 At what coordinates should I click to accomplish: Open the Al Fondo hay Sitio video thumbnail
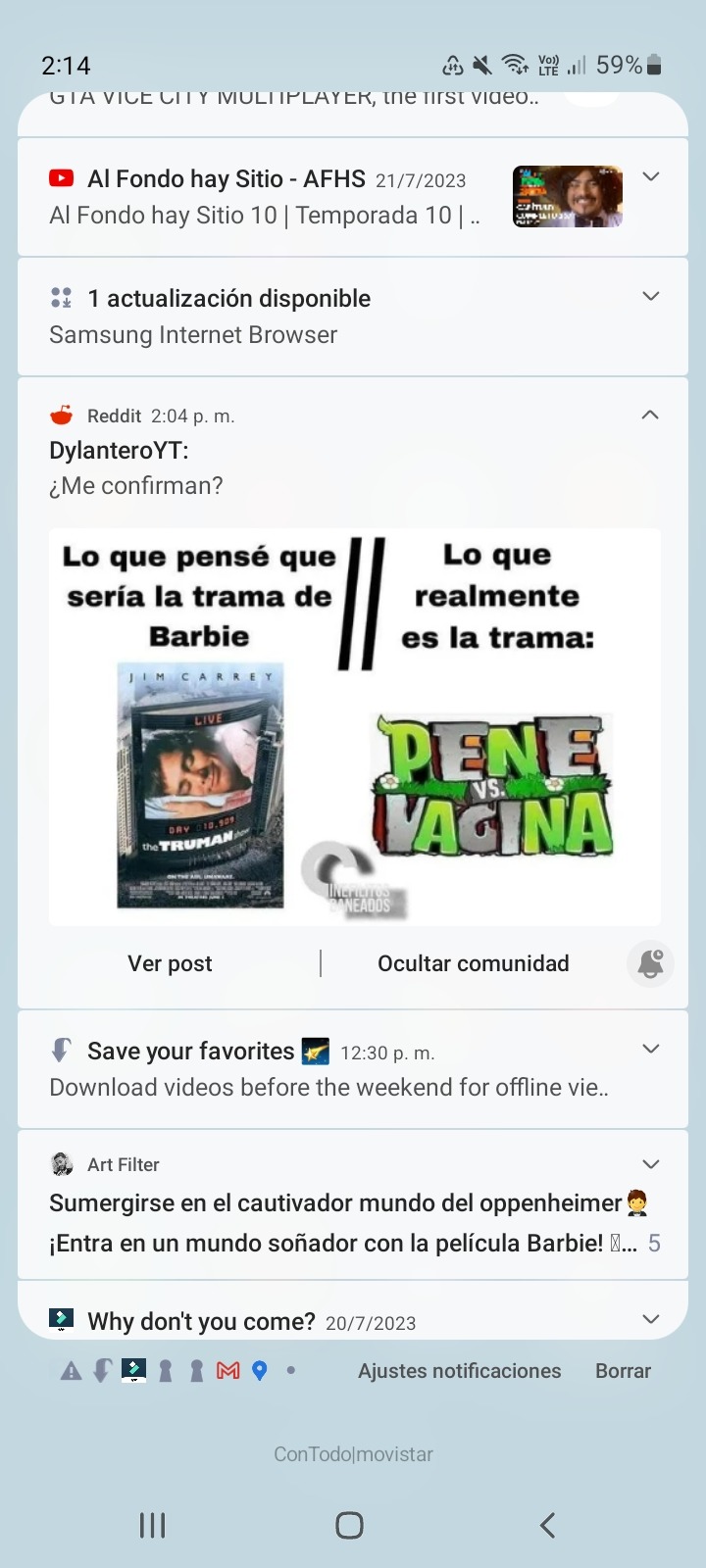tap(567, 196)
